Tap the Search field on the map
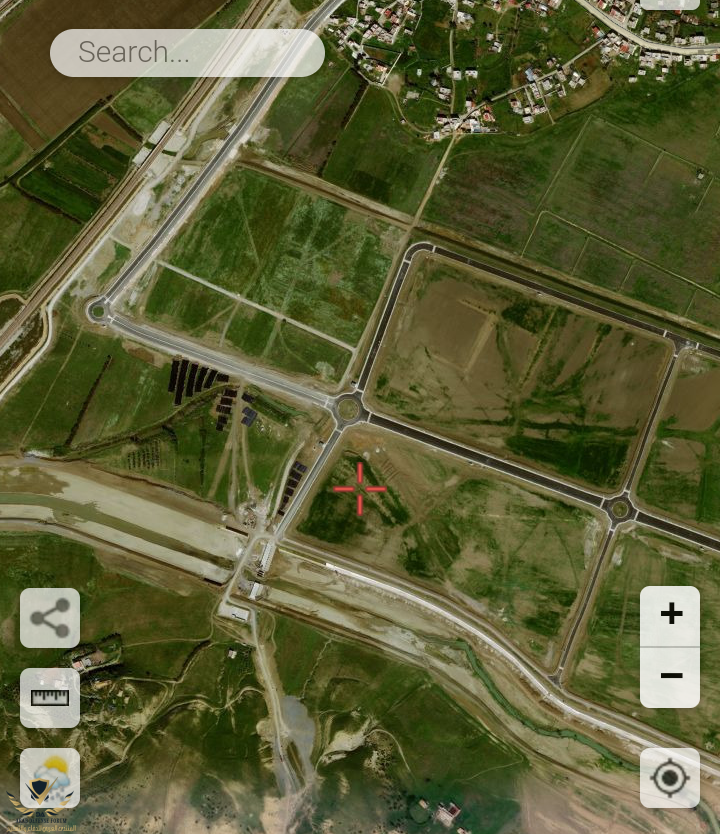The image size is (720, 834). click(x=187, y=53)
